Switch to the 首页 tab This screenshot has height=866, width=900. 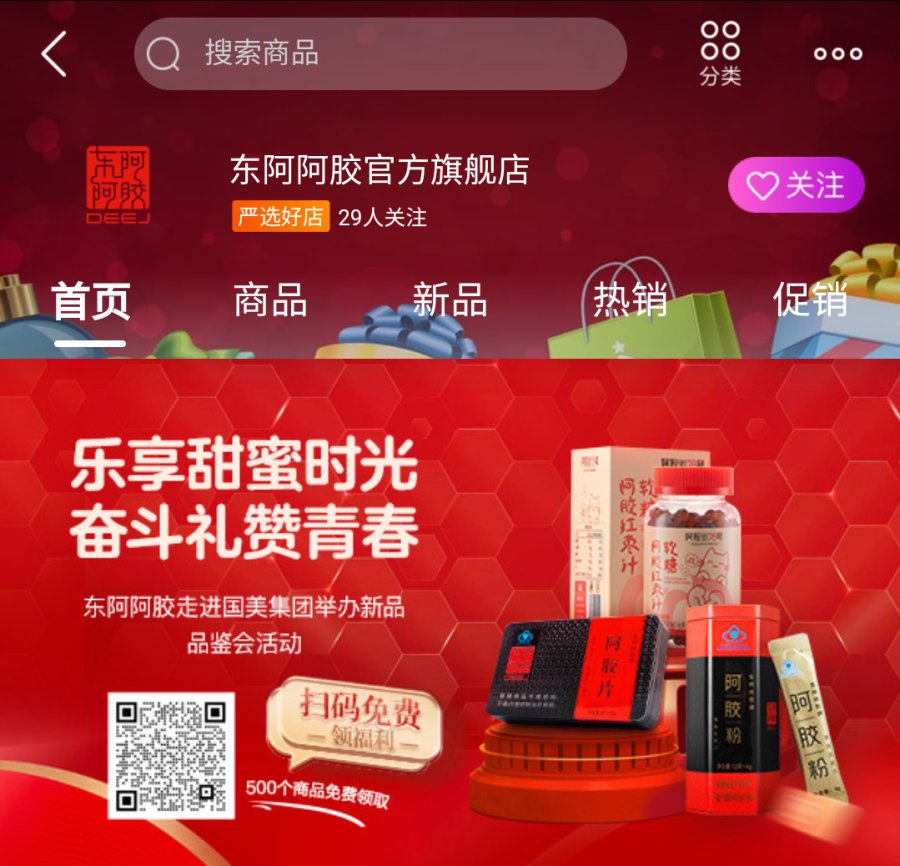(91, 301)
